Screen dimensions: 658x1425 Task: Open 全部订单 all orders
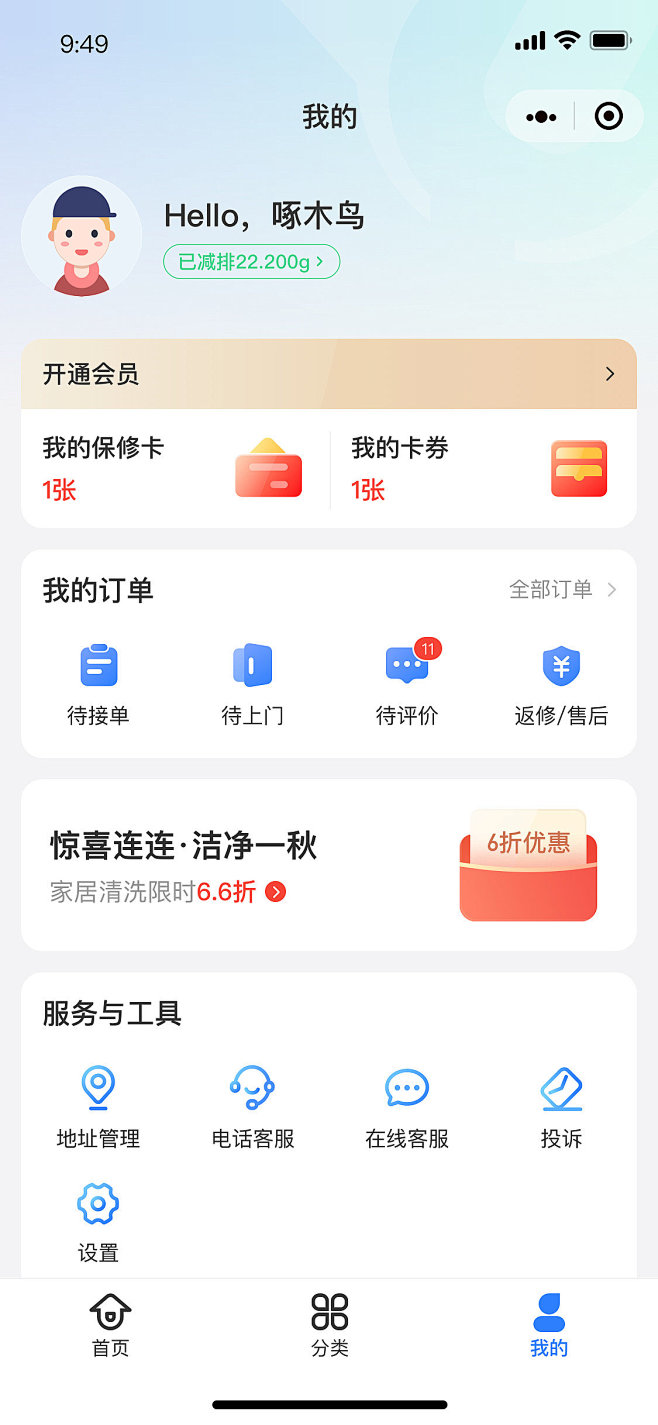(562, 590)
